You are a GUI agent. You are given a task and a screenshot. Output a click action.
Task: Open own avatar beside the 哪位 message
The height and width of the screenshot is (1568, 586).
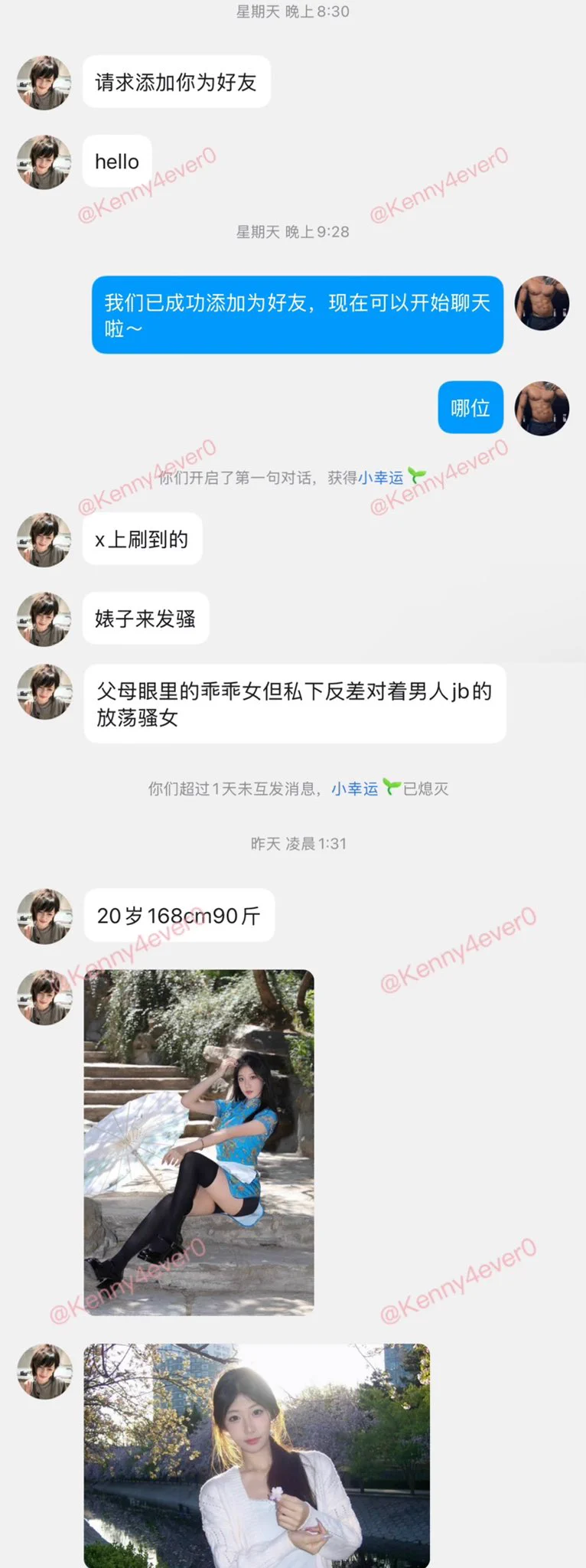coord(542,408)
